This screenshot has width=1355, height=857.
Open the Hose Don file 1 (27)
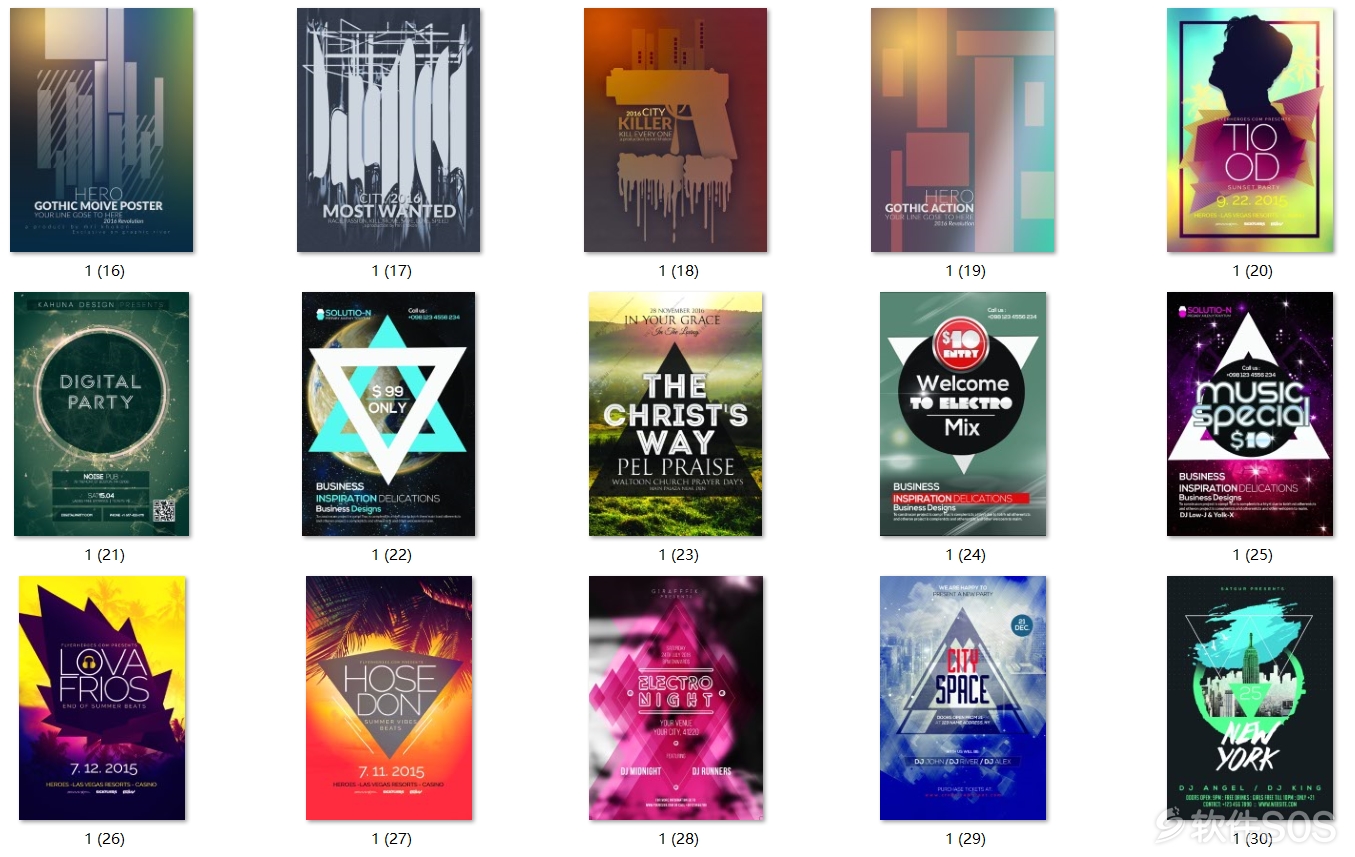[x=388, y=698]
